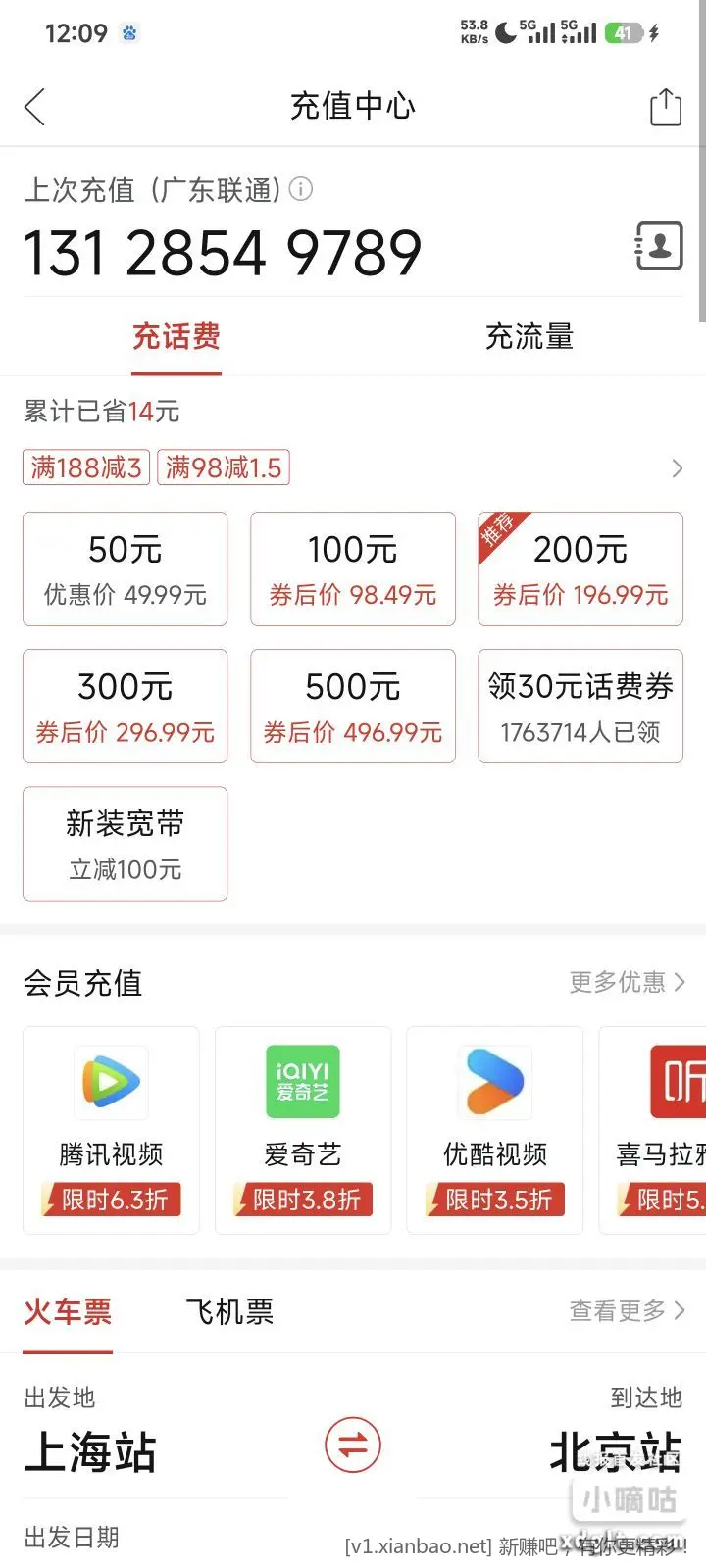Claim the 领30元话费券 coupon
Image resolution: width=706 pixels, height=1568 pixels.
point(580,706)
